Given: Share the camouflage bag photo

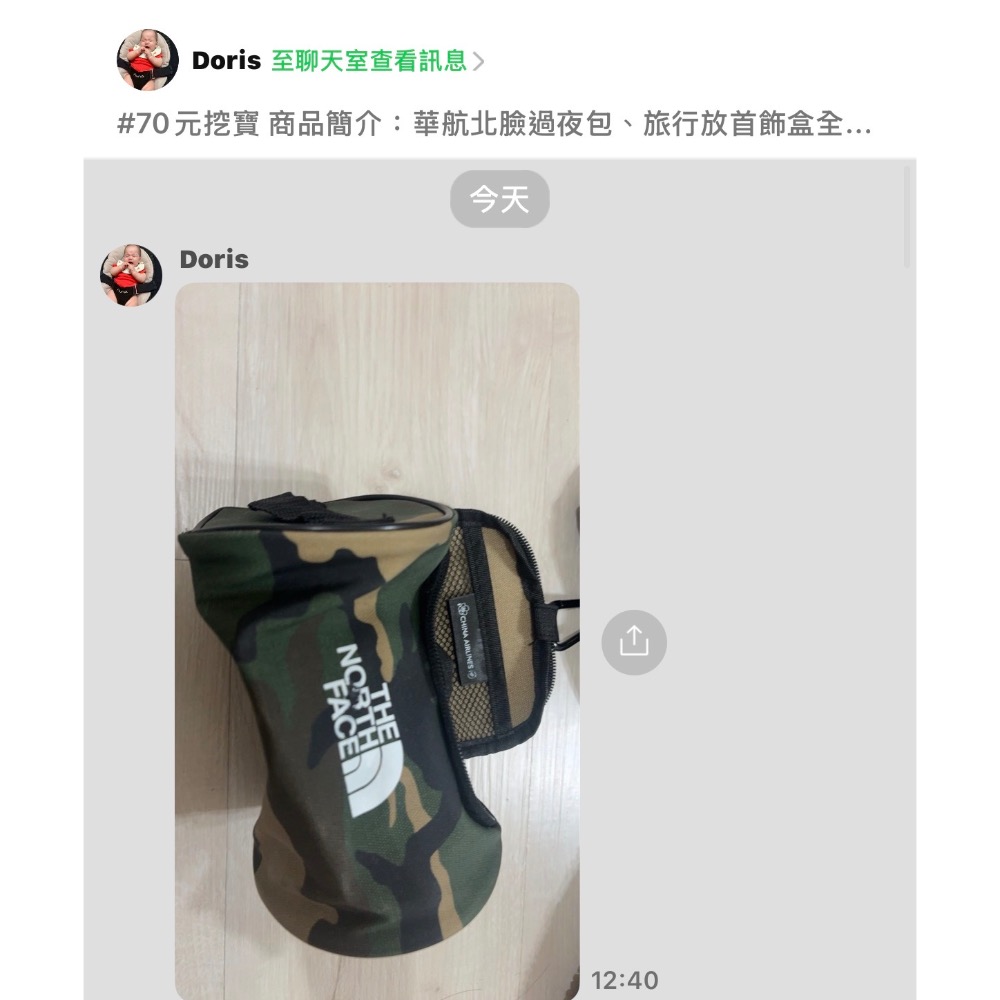Looking at the screenshot, I should click(x=634, y=642).
